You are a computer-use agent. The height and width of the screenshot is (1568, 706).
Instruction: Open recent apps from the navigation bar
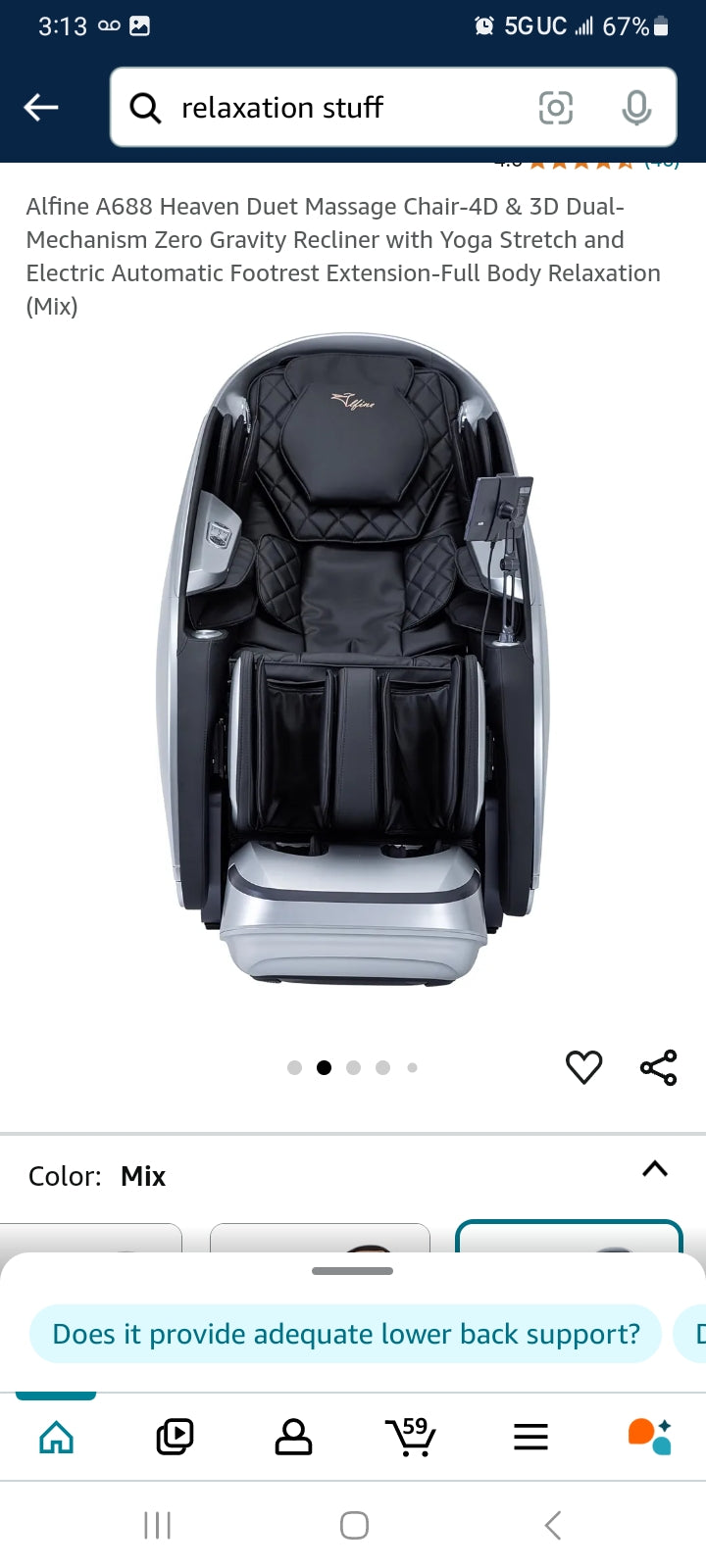click(157, 1525)
